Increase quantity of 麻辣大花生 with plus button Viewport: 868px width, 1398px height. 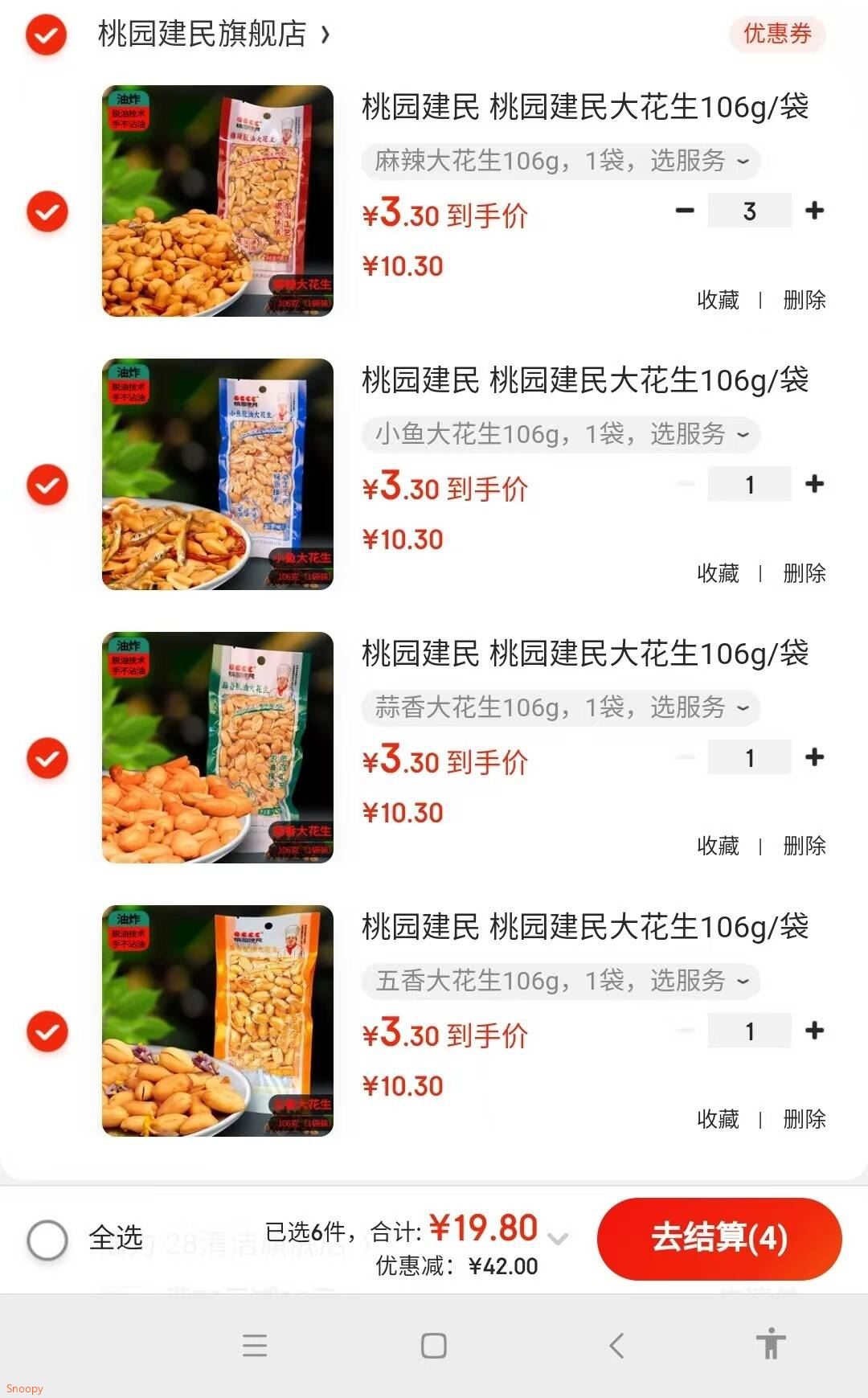coord(814,211)
